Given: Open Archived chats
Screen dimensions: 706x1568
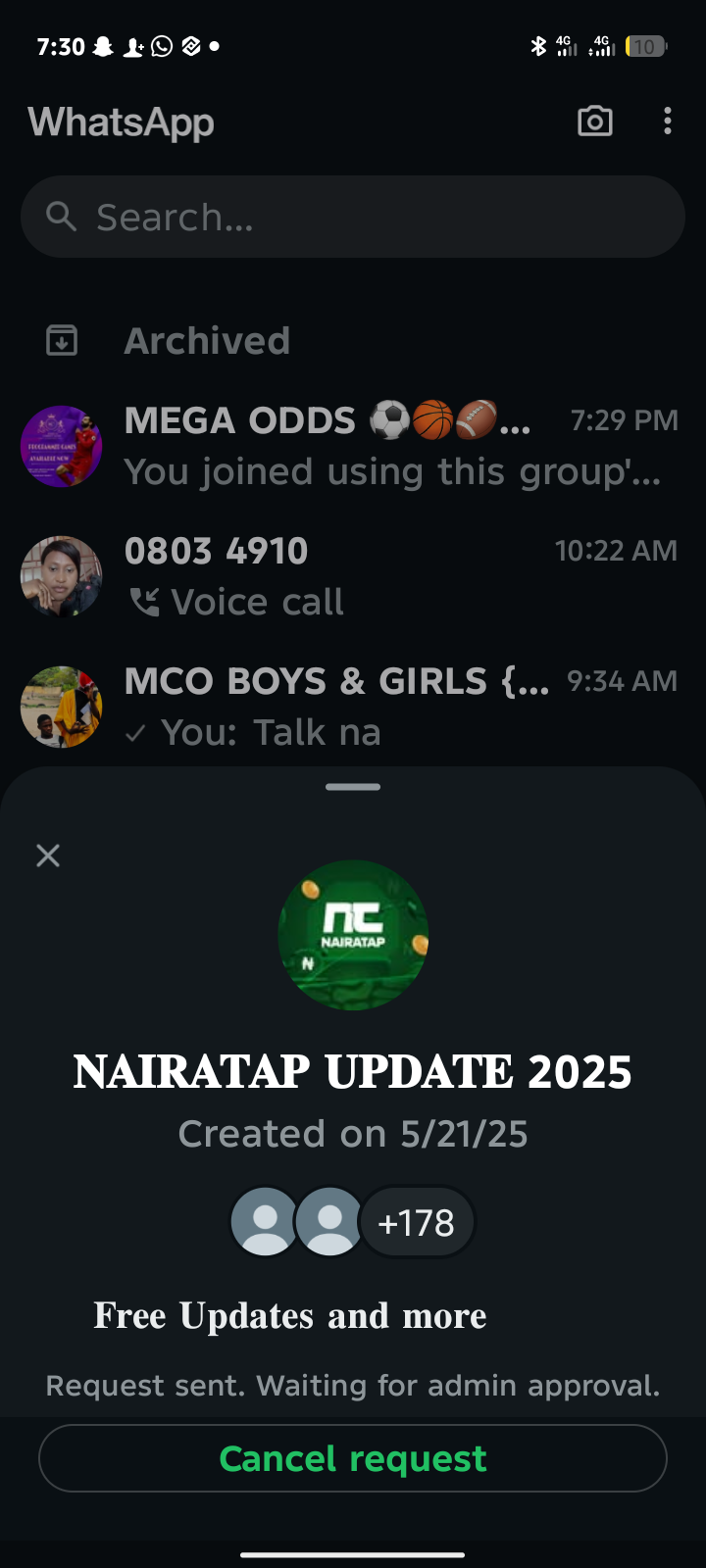Looking at the screenshot, I should [x=206, y=341].
